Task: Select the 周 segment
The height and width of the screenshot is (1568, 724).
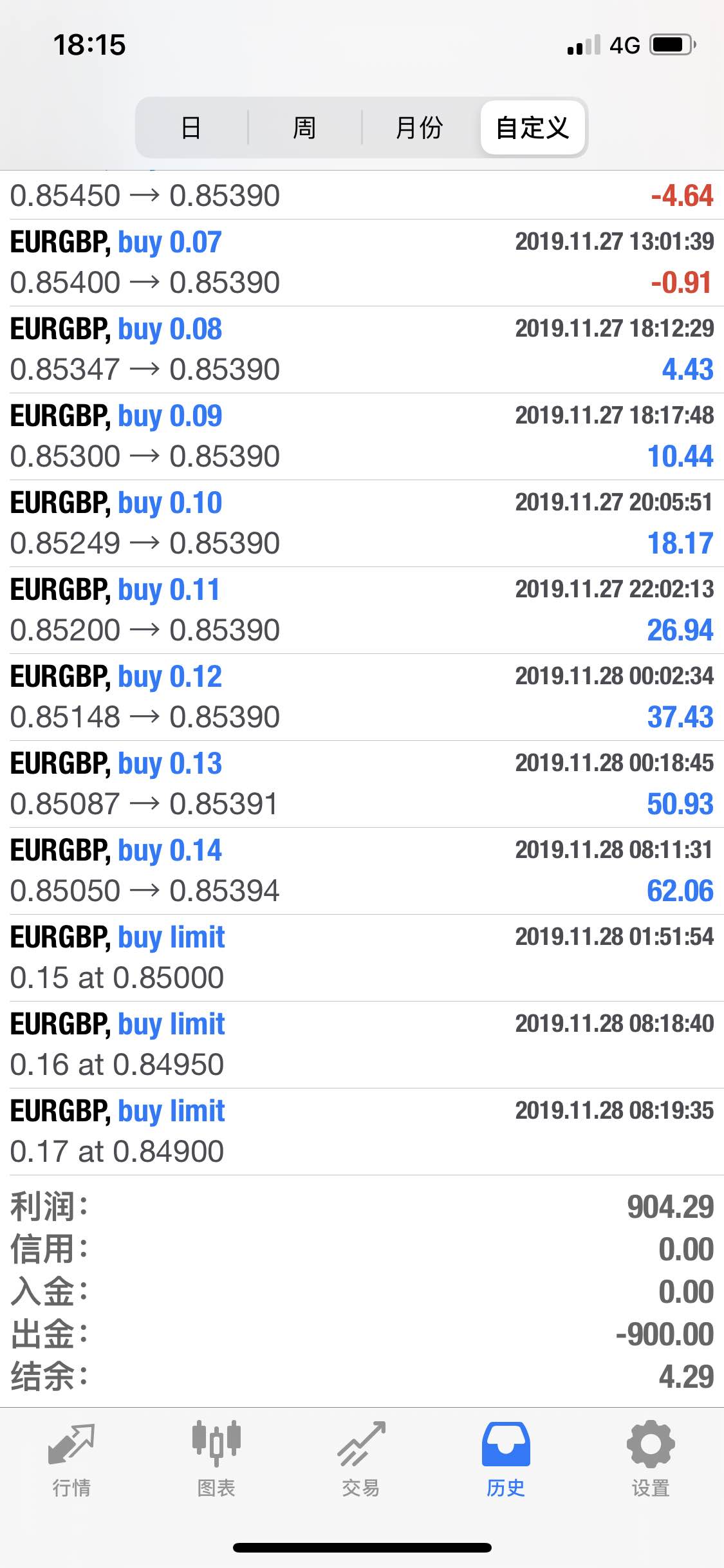Action: click(x=304, y=127)
